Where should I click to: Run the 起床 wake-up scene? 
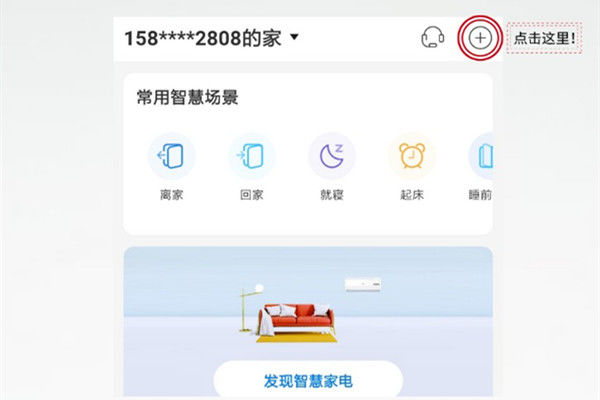point(411,157)
